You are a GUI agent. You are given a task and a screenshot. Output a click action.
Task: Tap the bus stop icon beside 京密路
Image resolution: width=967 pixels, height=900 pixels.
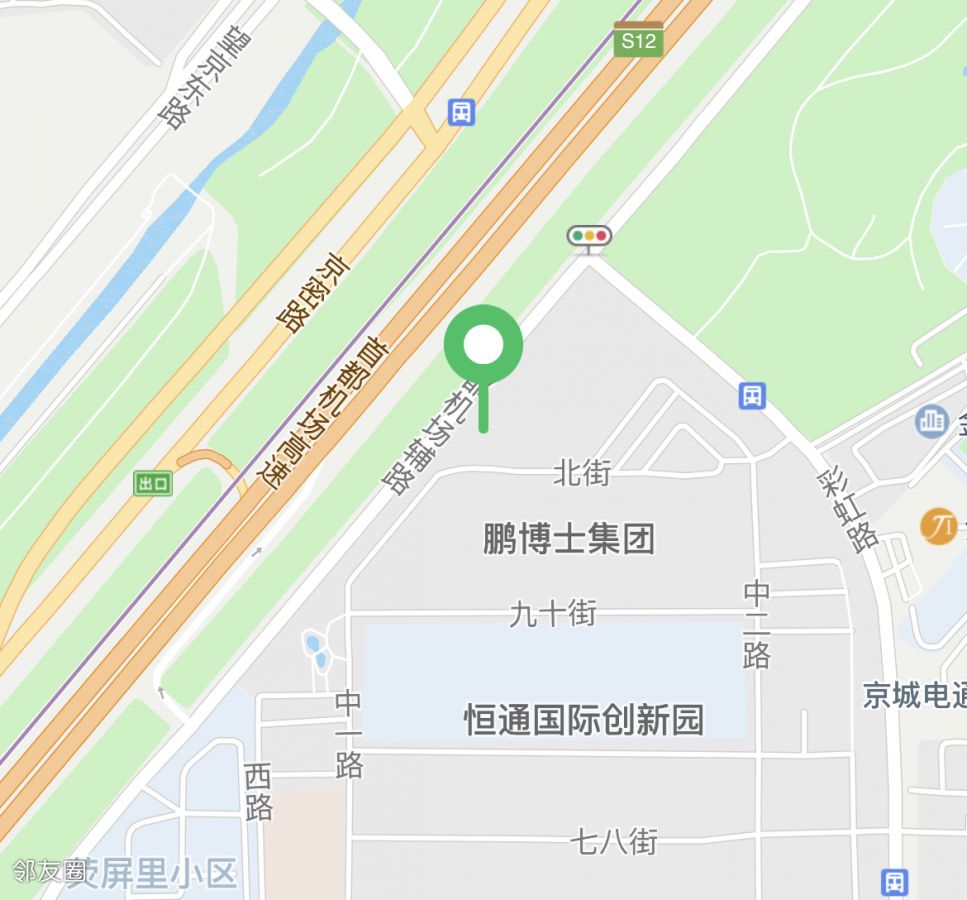click(x=461, y=112)
